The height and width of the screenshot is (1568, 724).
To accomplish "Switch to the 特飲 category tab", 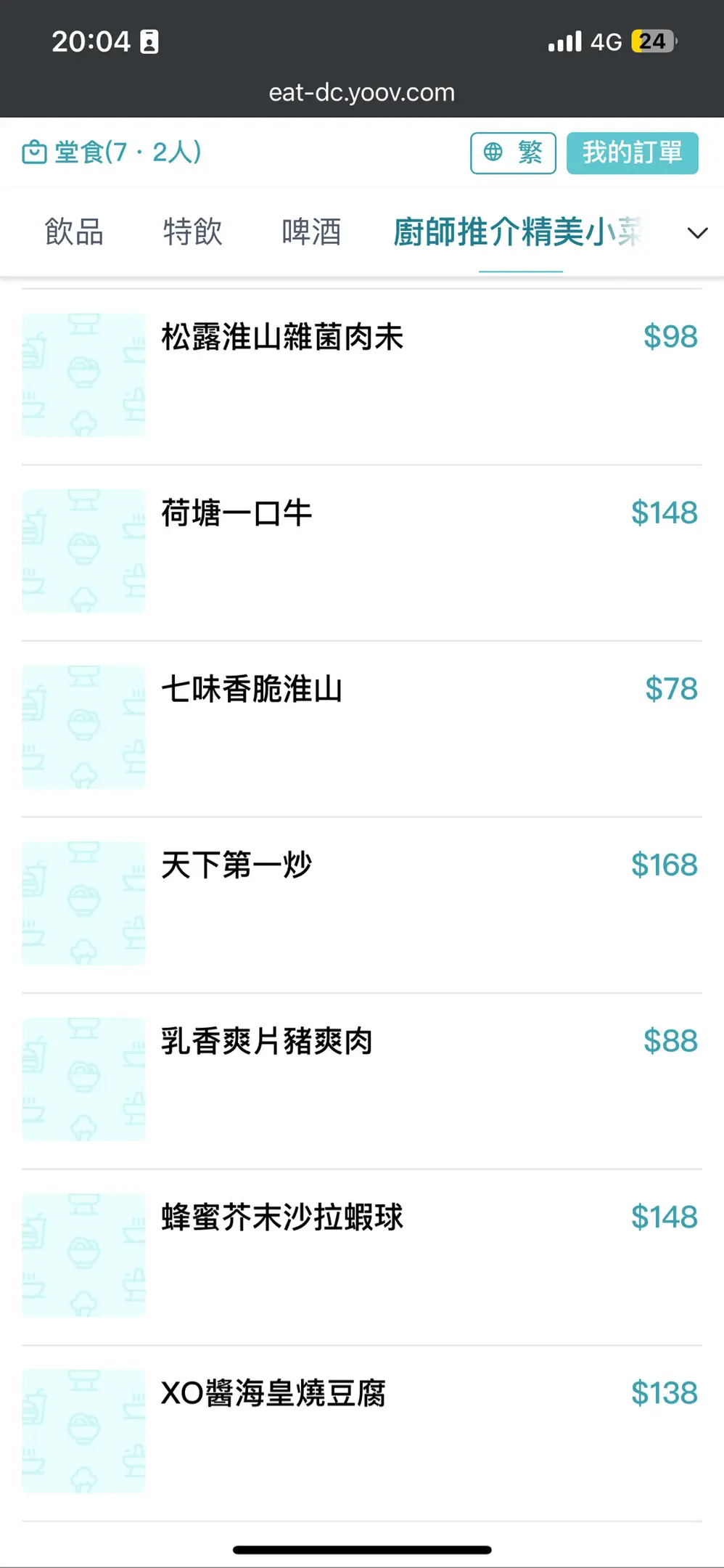I will (x=192, y=232).
